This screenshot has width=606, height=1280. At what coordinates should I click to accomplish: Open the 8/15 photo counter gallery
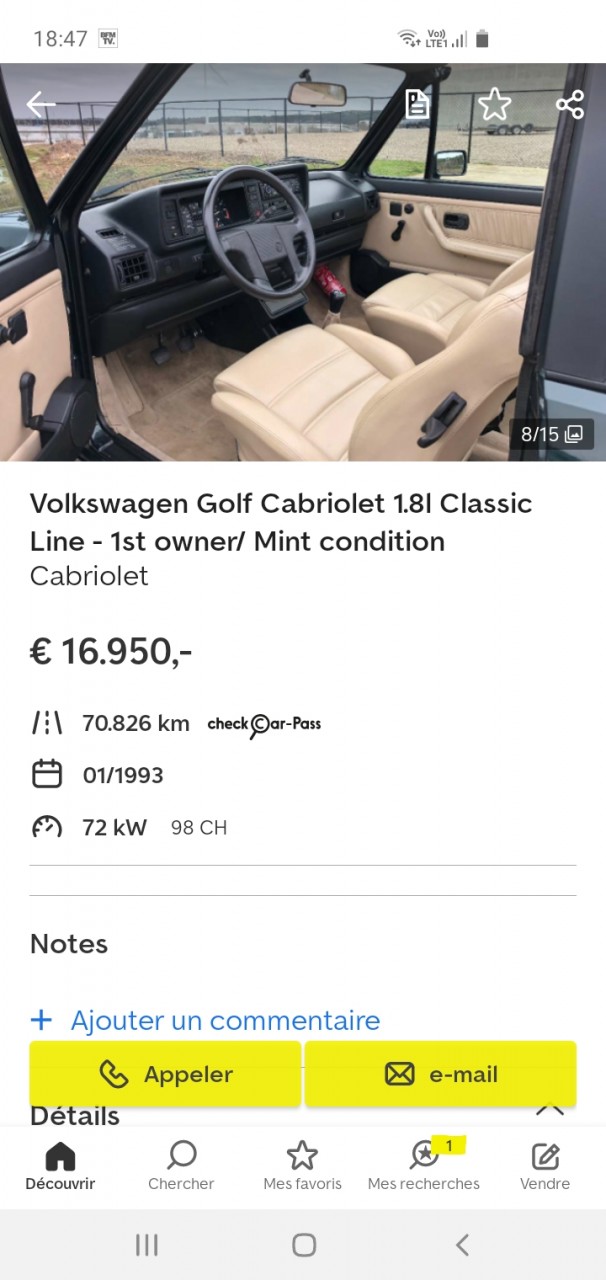pos(551,434)
